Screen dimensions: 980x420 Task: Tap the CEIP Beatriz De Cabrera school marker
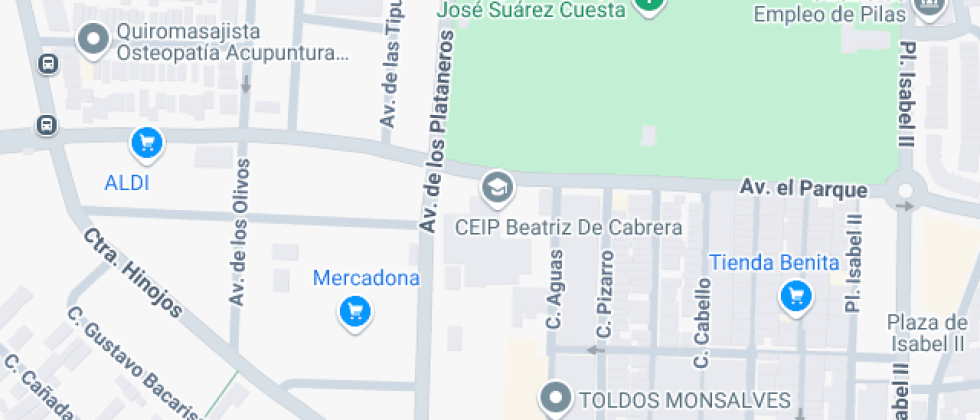pyautogui.click(x=496, y=186)
